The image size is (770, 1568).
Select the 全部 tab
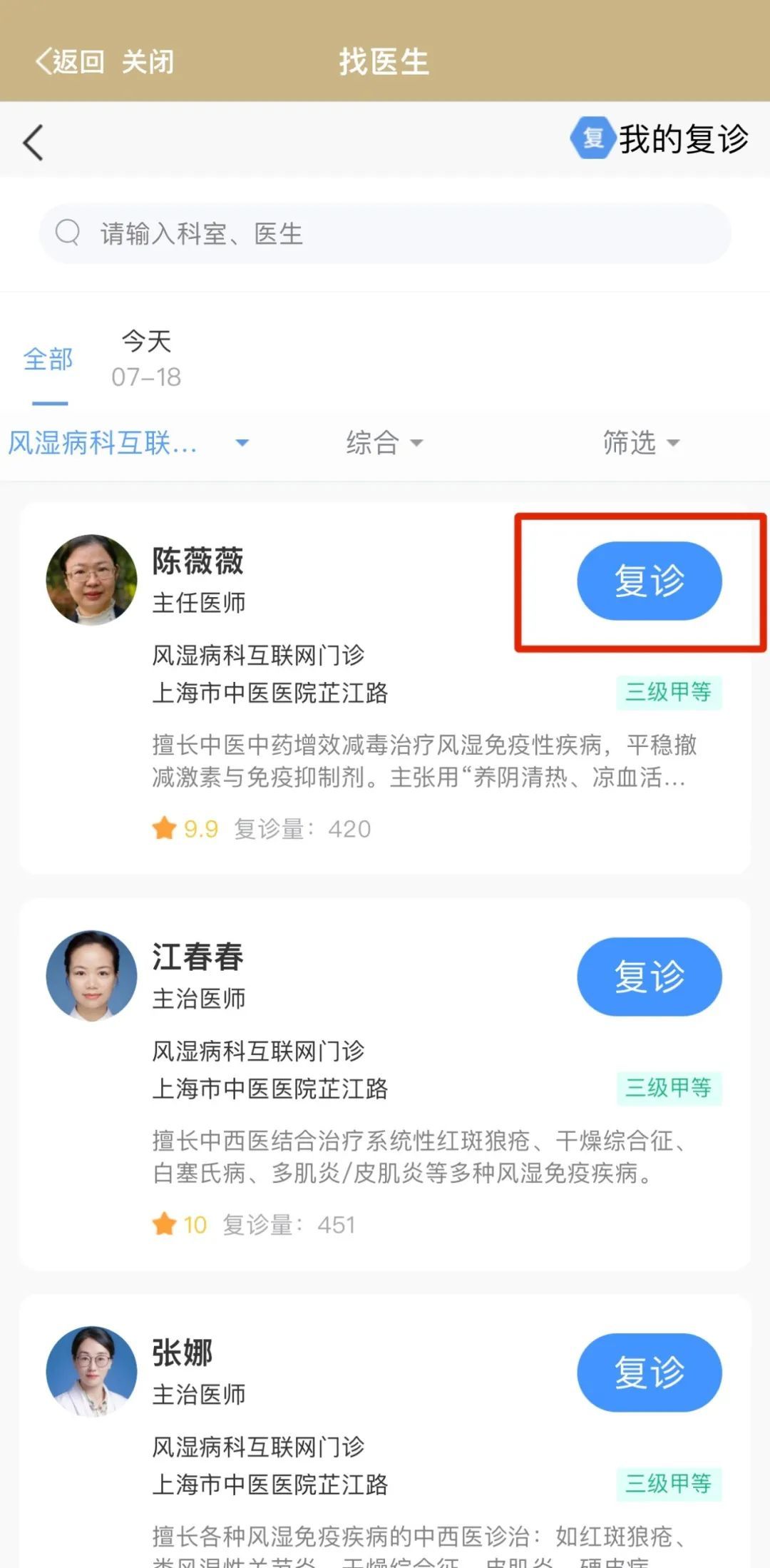[x=48, y=360]
